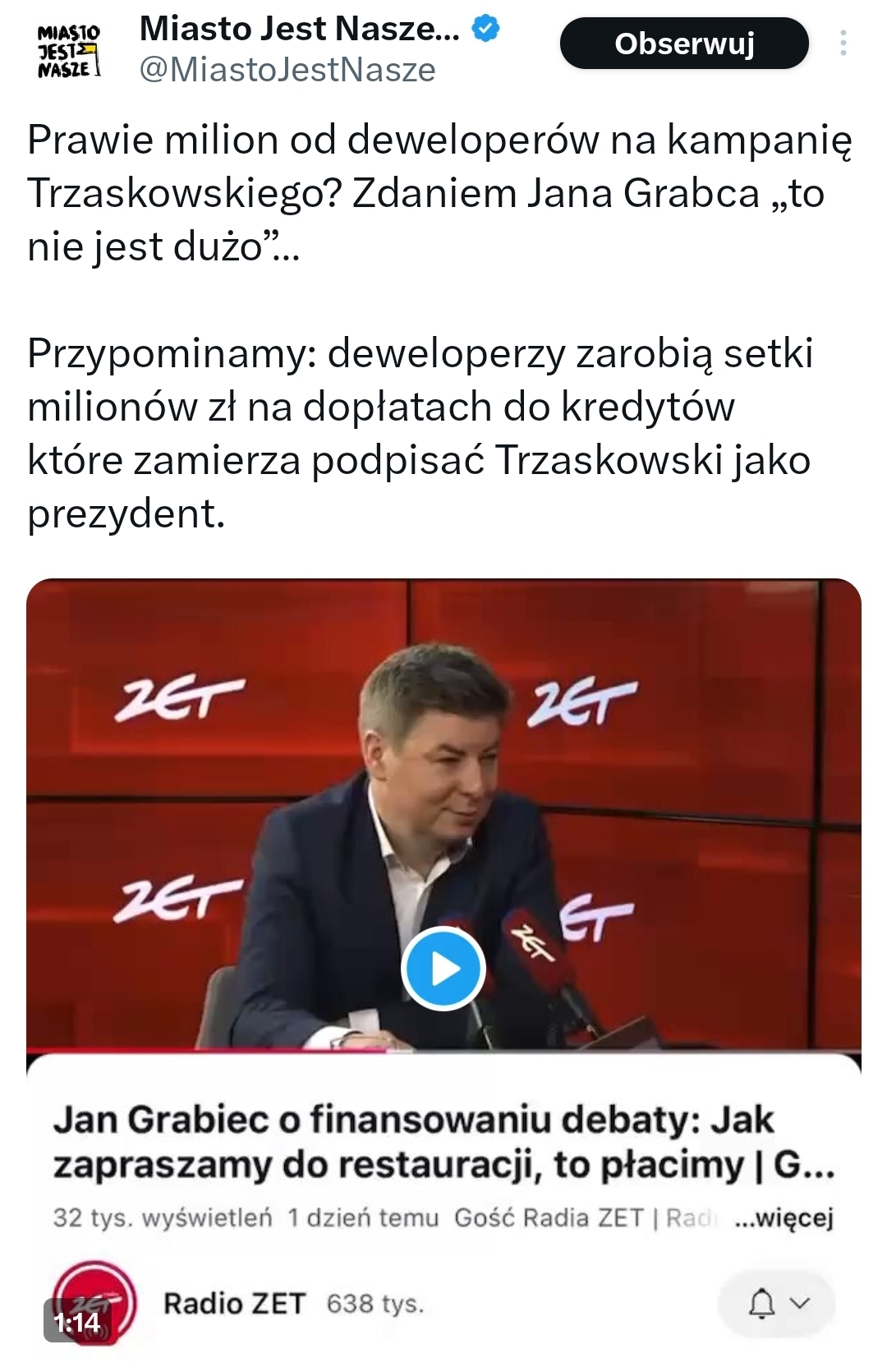Open the Miasto Jest Nasze profile picture
This screenshot has width=887, height=1372.
click(x=69, y=50)
